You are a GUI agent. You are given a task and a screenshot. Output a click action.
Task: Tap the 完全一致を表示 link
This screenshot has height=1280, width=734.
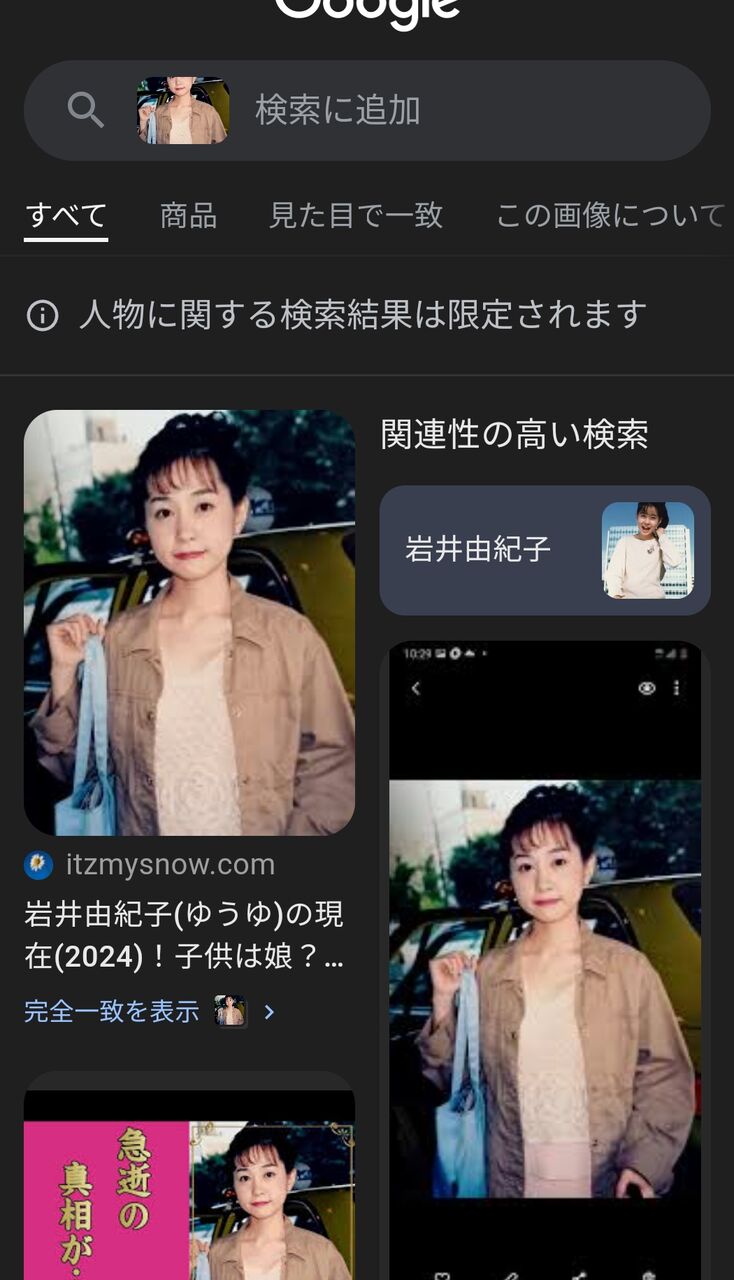(112, 1011)
